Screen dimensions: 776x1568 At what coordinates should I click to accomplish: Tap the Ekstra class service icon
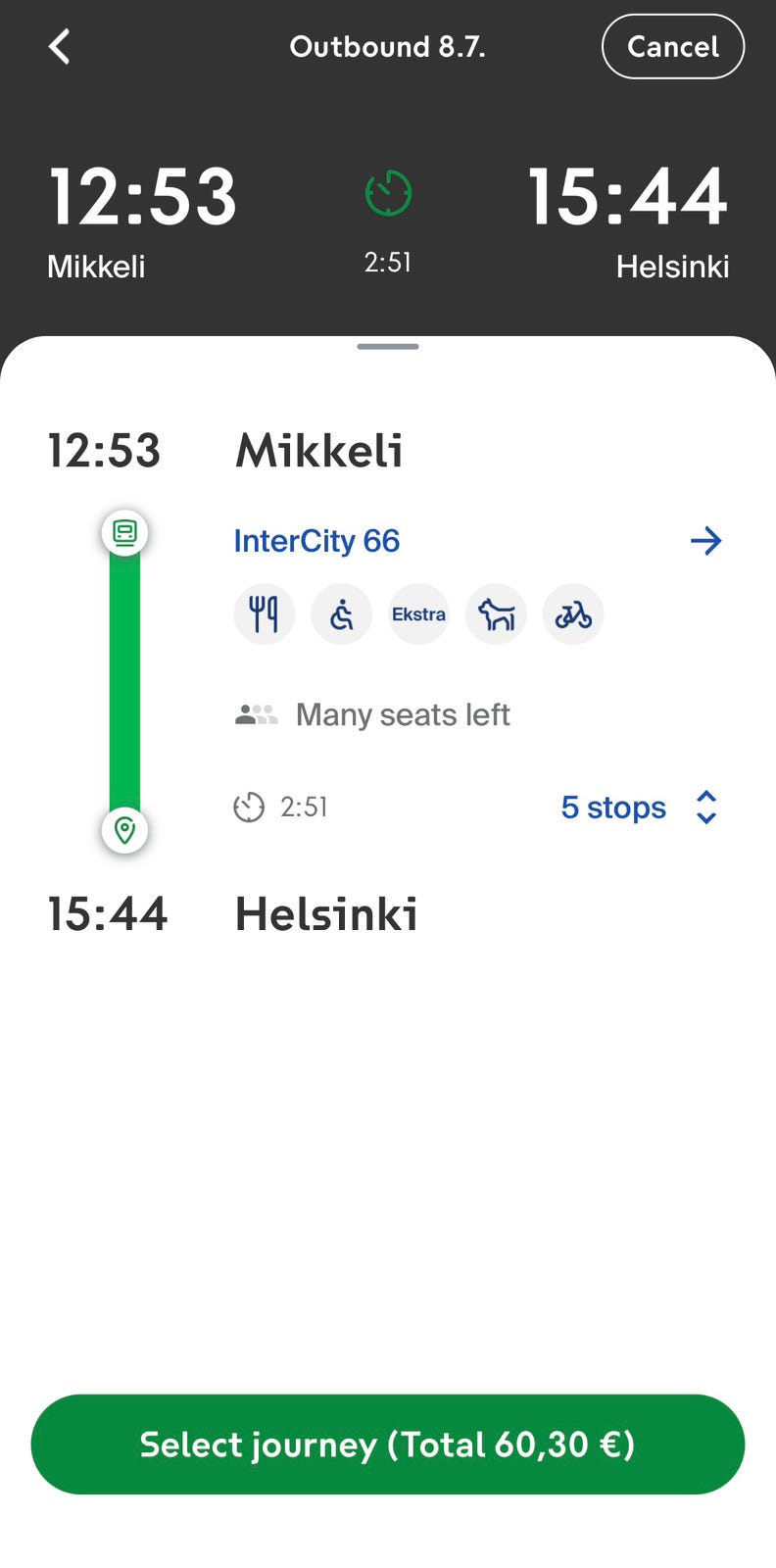418,614
